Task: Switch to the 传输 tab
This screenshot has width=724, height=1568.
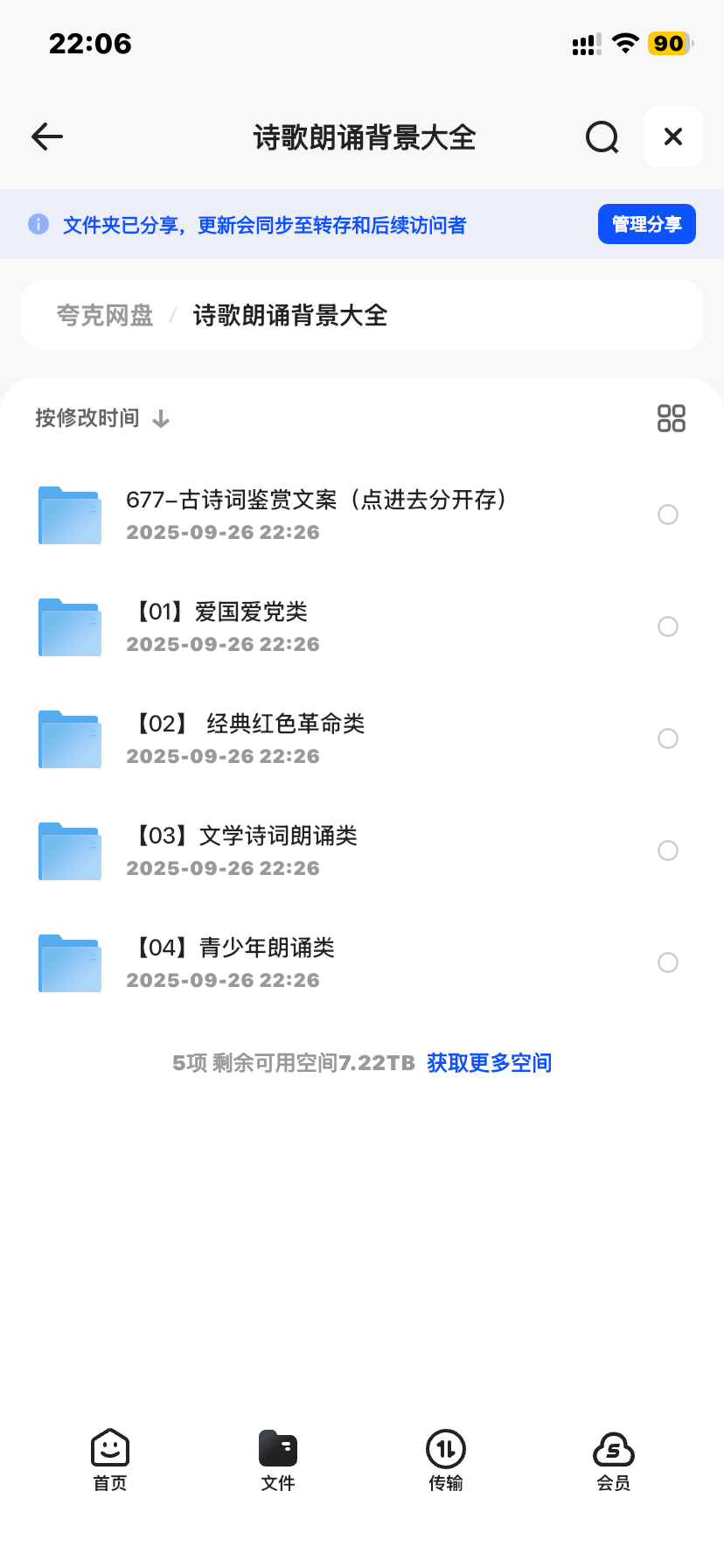Action: click(446, 1459)
